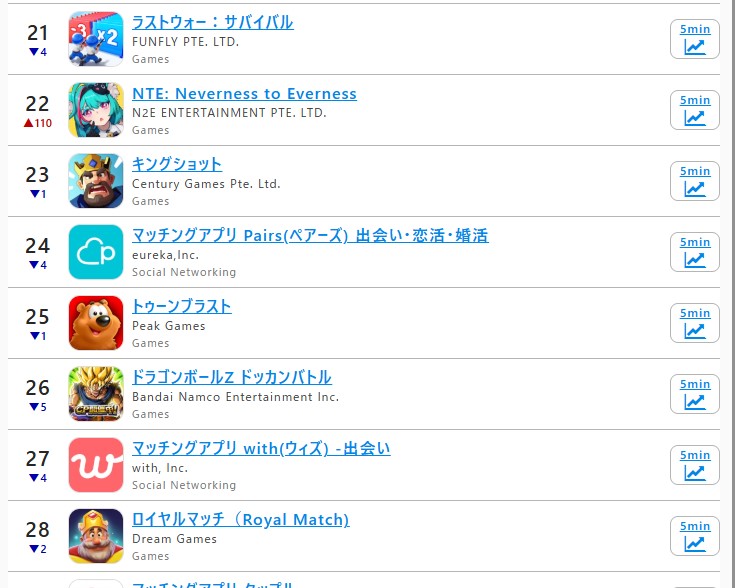
Task: View 5min chart for NTE: Neverness to Everness
Action: (695, 110)
